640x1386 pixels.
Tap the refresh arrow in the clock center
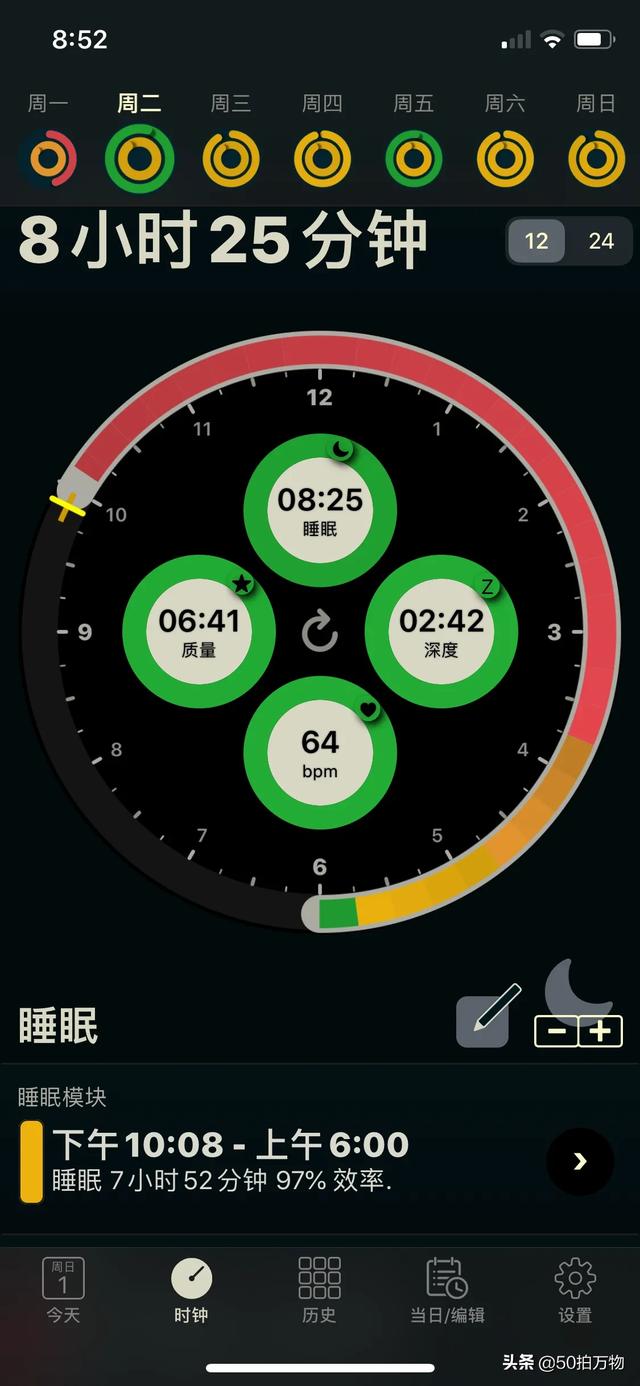coord(320,632)
